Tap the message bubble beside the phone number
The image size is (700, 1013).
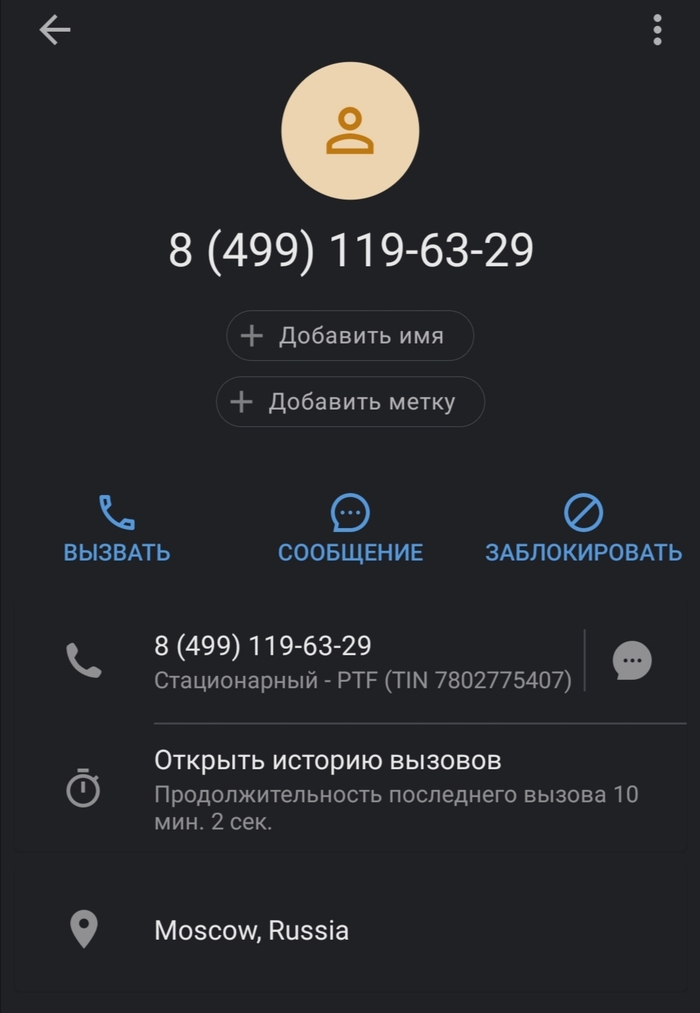[632, 660]
